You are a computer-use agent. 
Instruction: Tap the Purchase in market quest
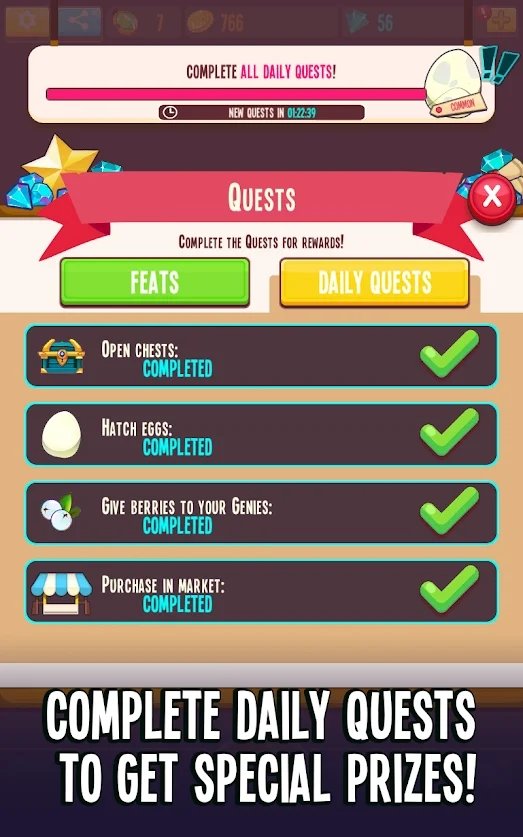[262, 591]
